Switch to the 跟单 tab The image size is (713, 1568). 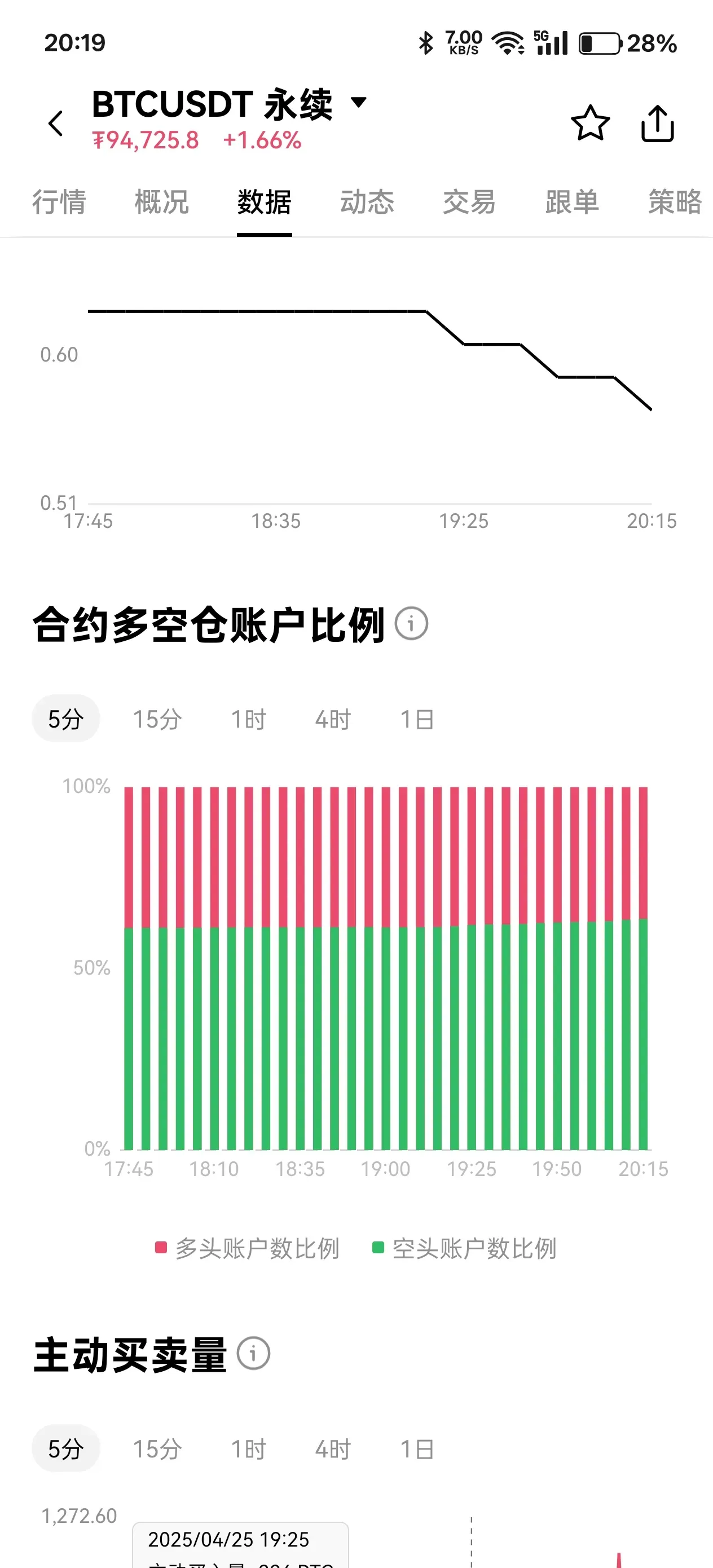[x=573, y=202]
